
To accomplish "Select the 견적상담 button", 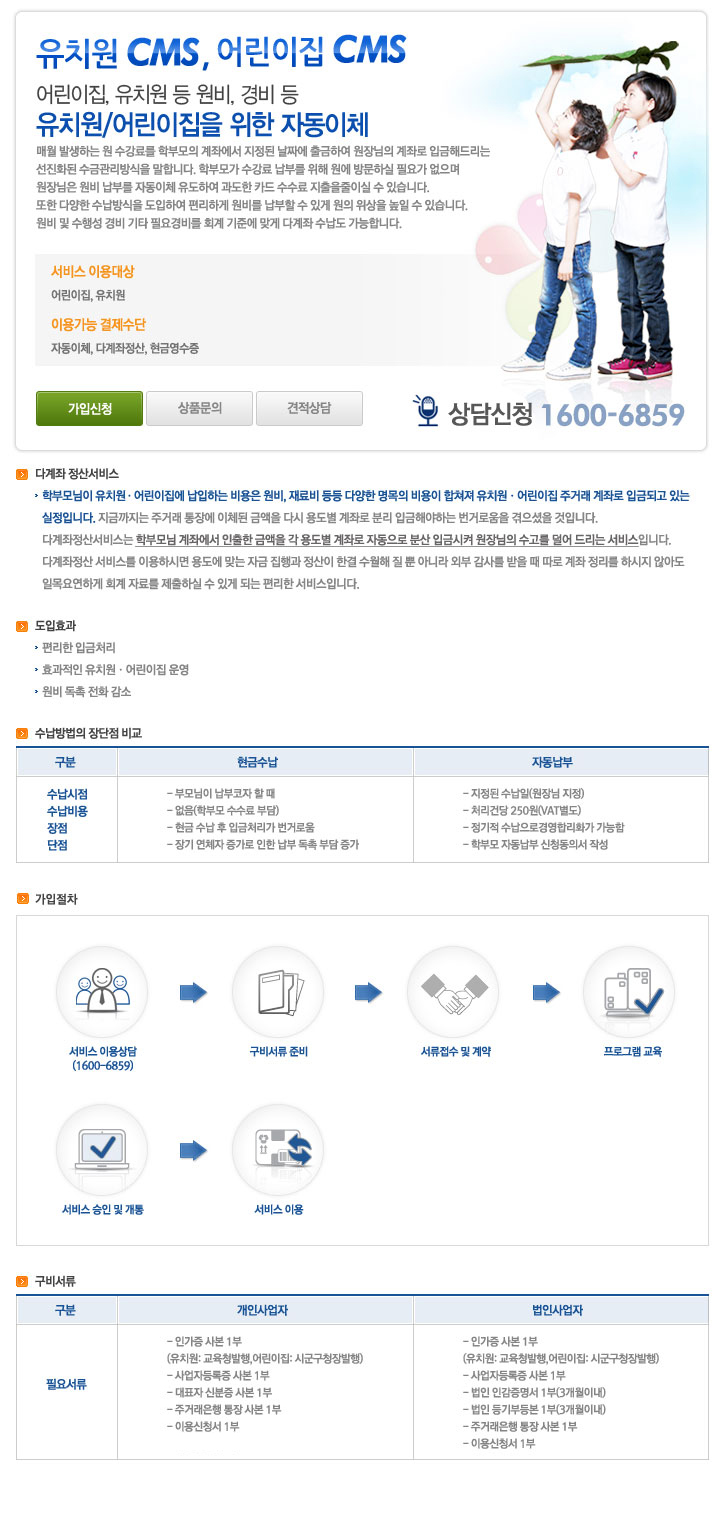I will coord(309,409).
